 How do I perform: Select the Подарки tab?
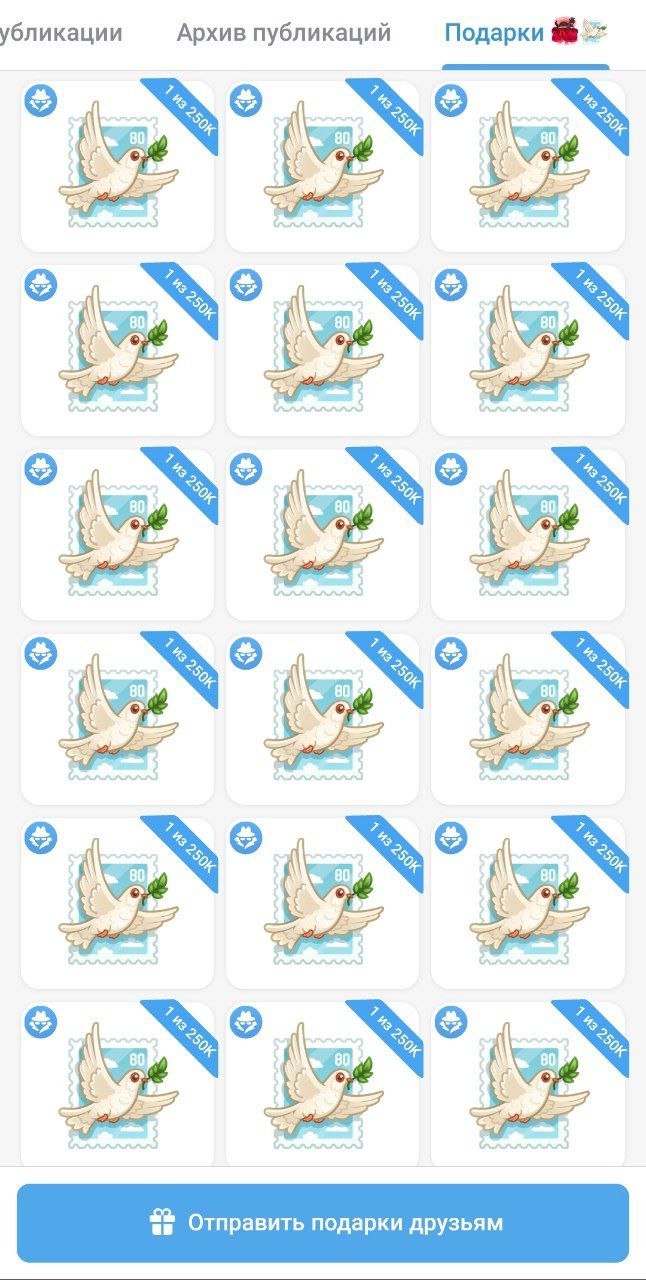(x=524, y=33)
